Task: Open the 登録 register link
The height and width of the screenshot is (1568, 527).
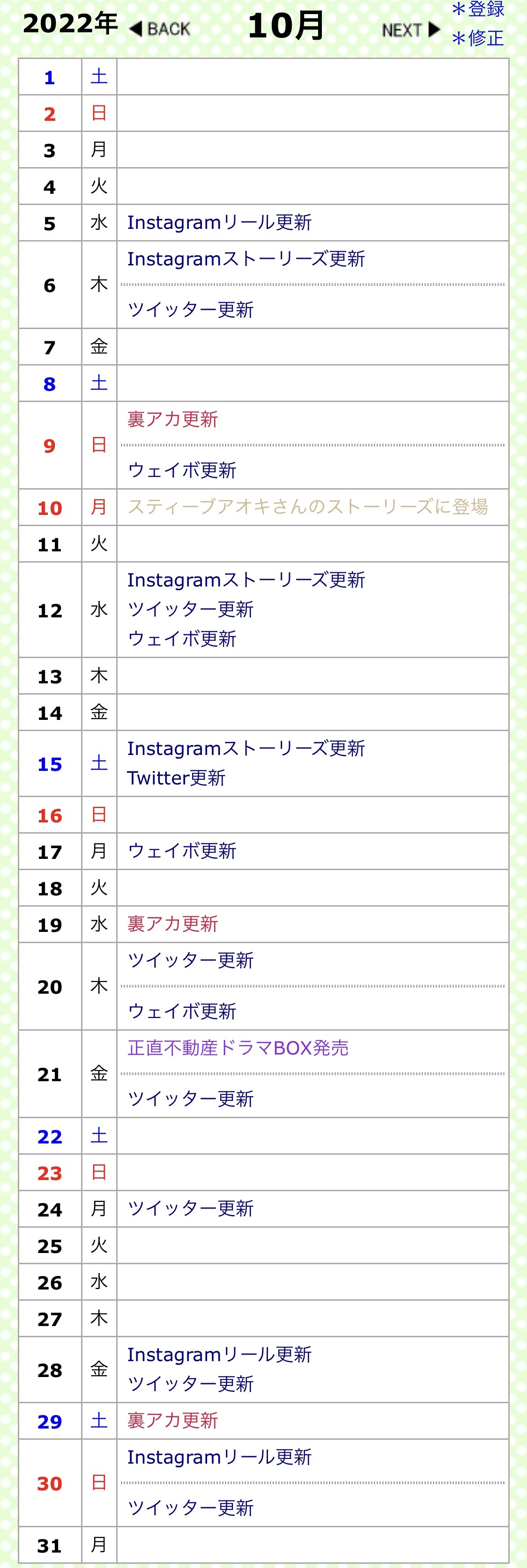Action: (x=478, y=10)
